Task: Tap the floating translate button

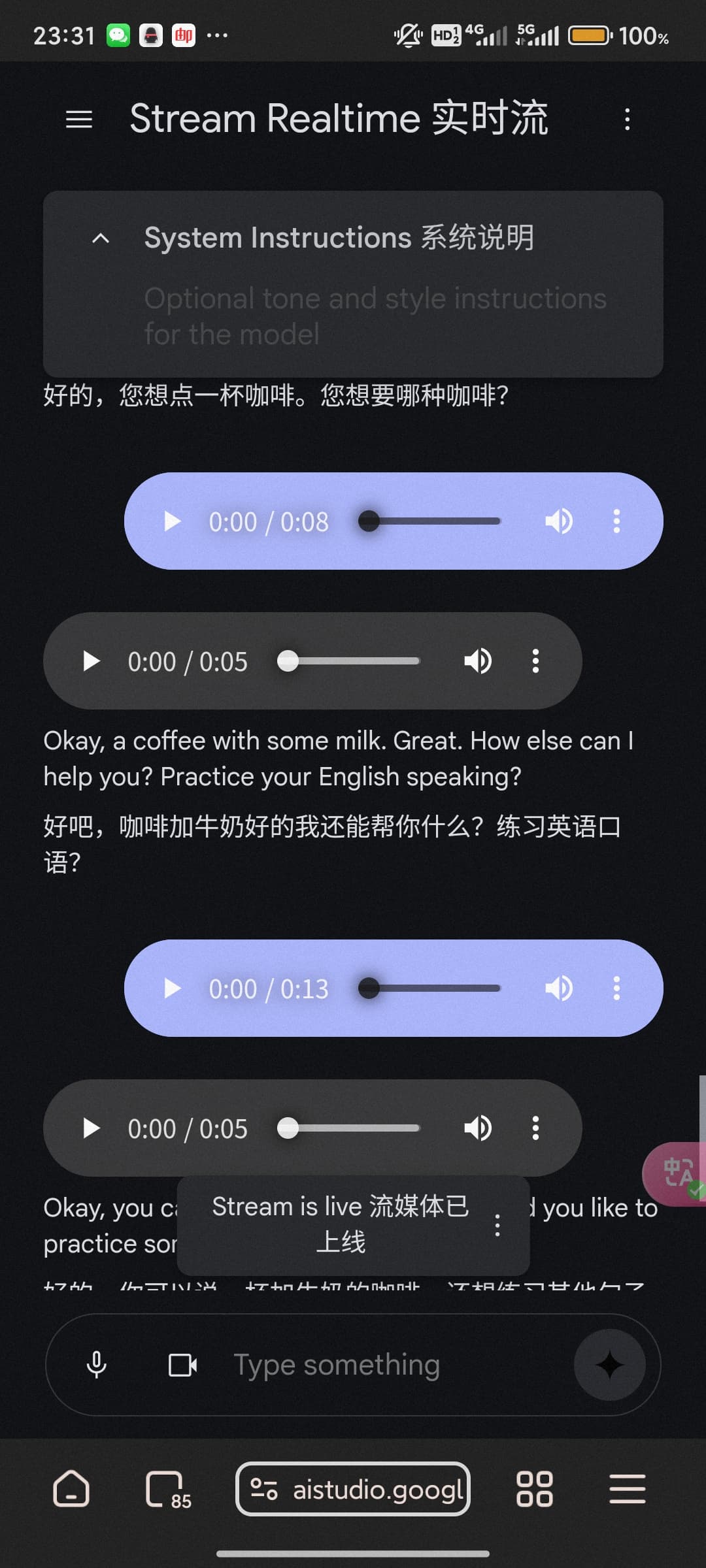Action: [x=677, y=1174]
